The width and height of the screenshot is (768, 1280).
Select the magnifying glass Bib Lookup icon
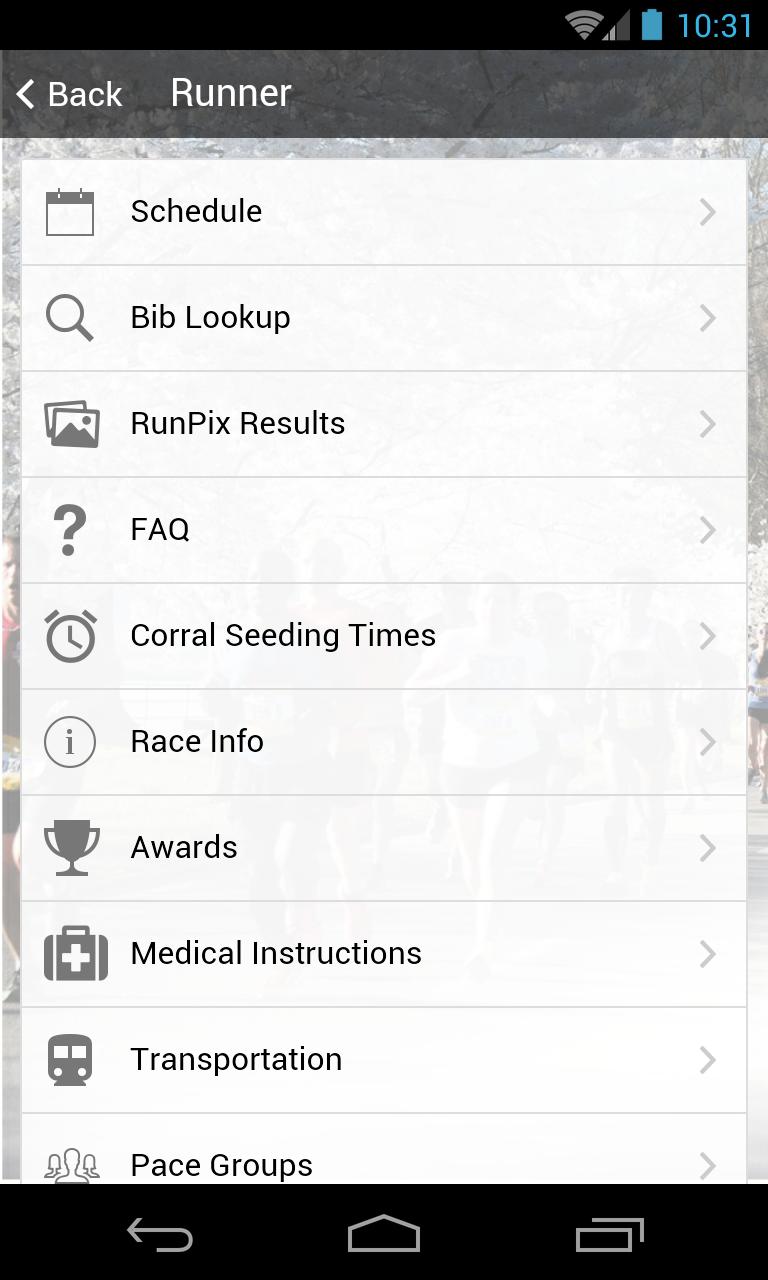pyautogui.click(x=70, y=317)
